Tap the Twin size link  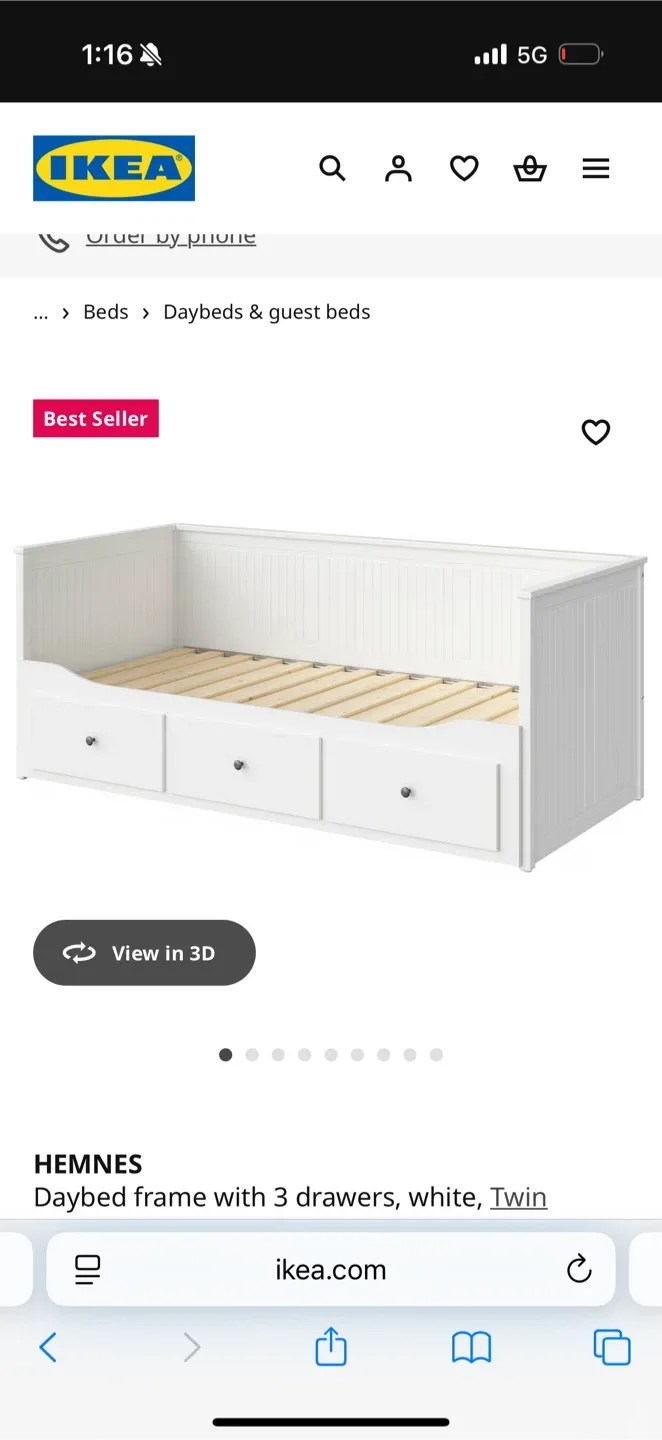pyautogui.click(x=518, y=1197)
